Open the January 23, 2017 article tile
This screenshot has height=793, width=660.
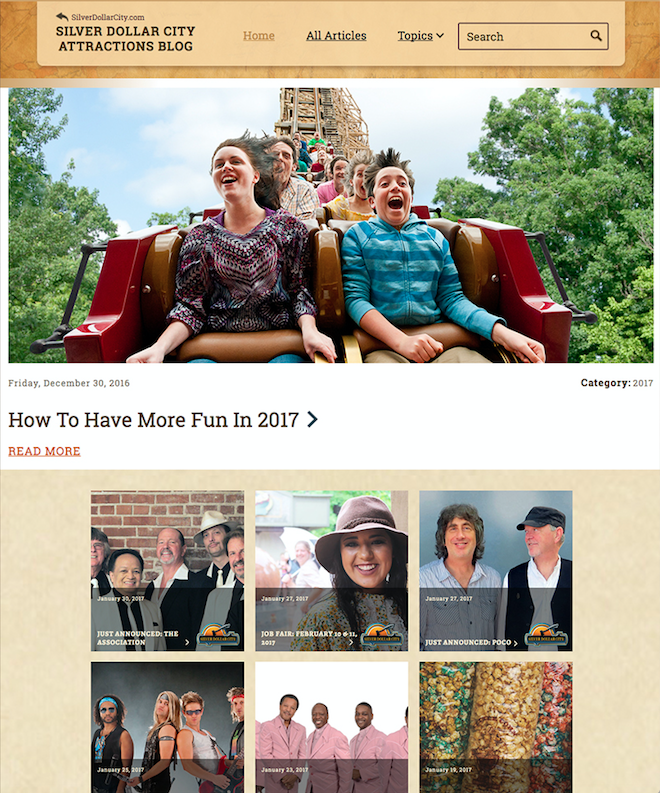click(x=331, y=726)
